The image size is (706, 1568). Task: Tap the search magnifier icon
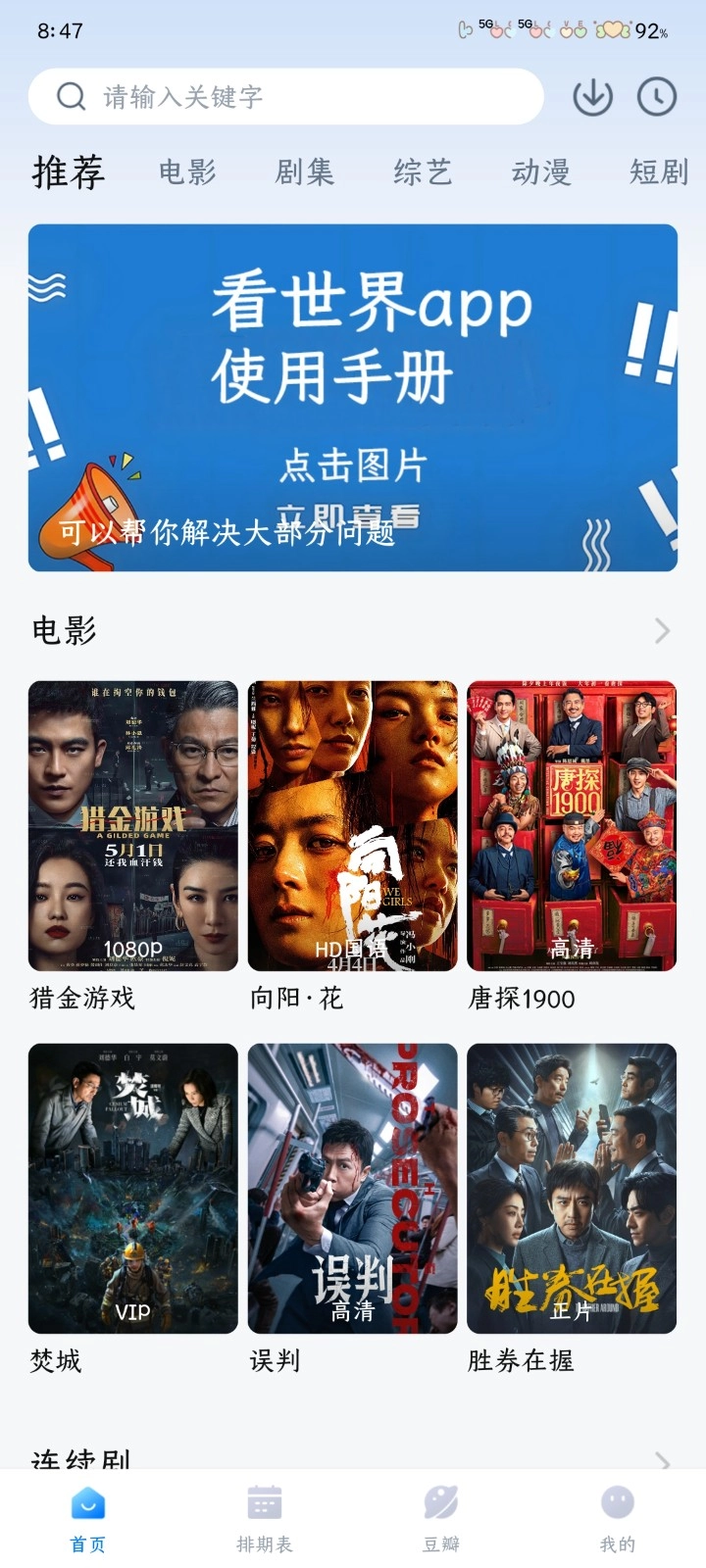[70, 95]
